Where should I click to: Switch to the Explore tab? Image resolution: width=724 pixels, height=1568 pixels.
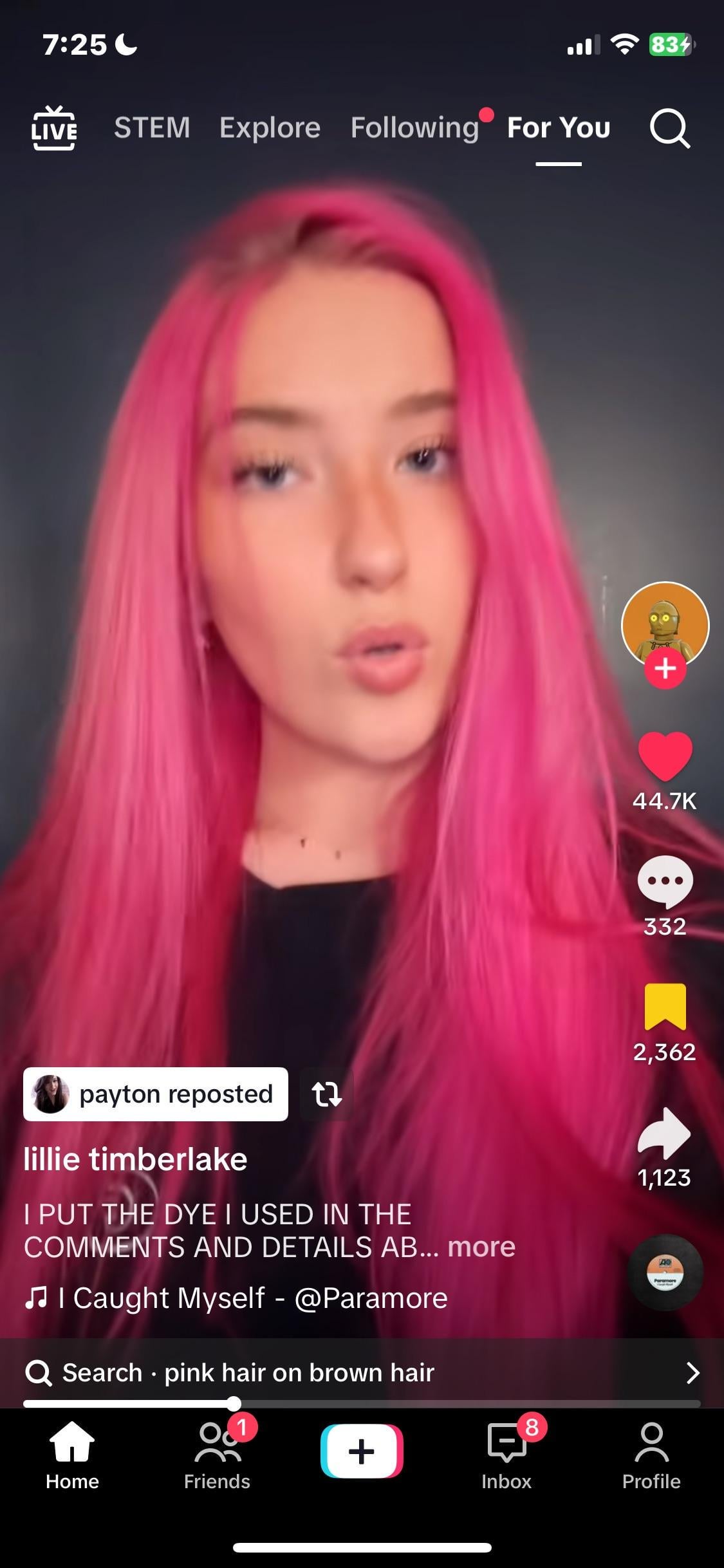point(270,127)
